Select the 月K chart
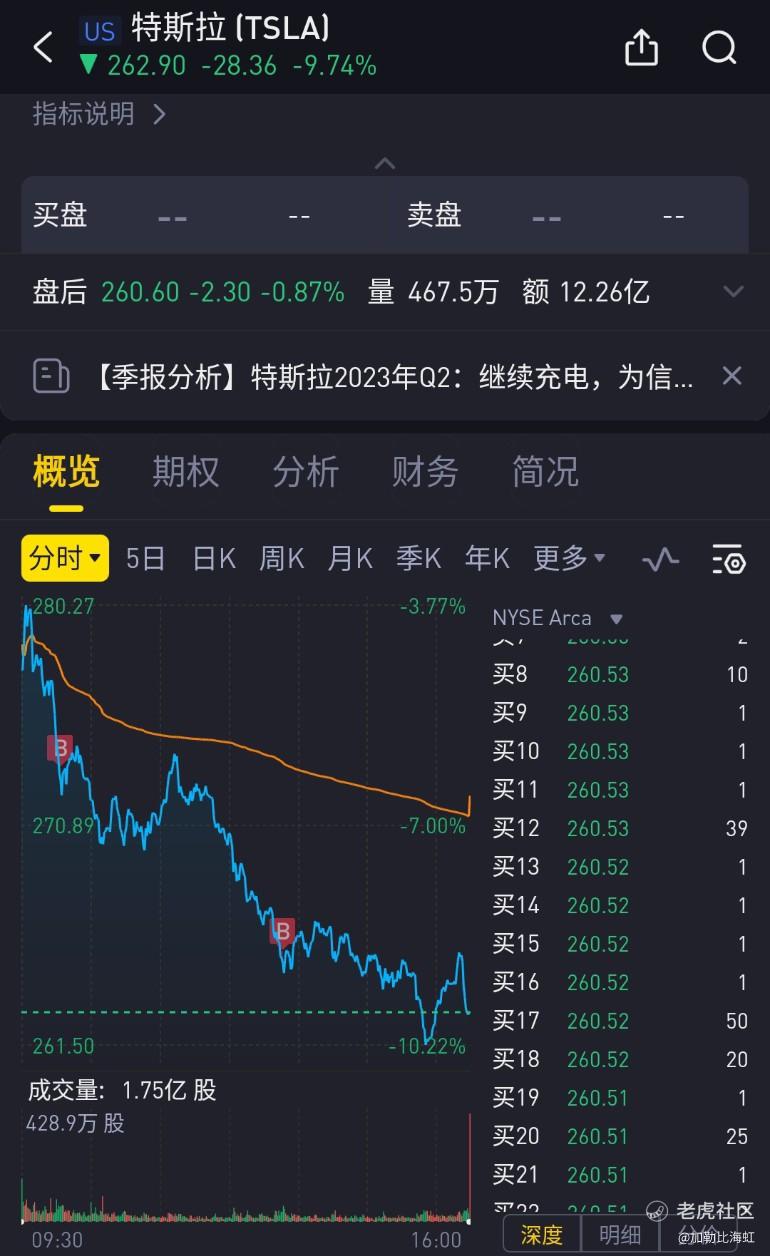Image resolution: width=770 pixels, height=1256 pixels. 350,558
